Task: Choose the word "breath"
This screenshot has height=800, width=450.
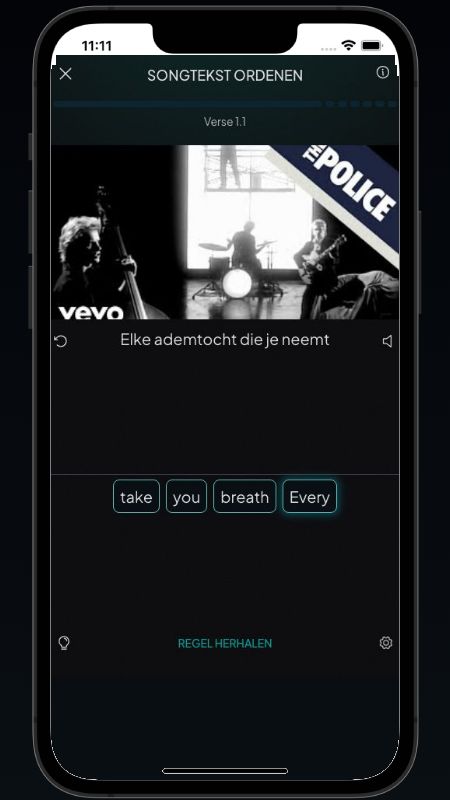Action: click(x=244, y=496)
